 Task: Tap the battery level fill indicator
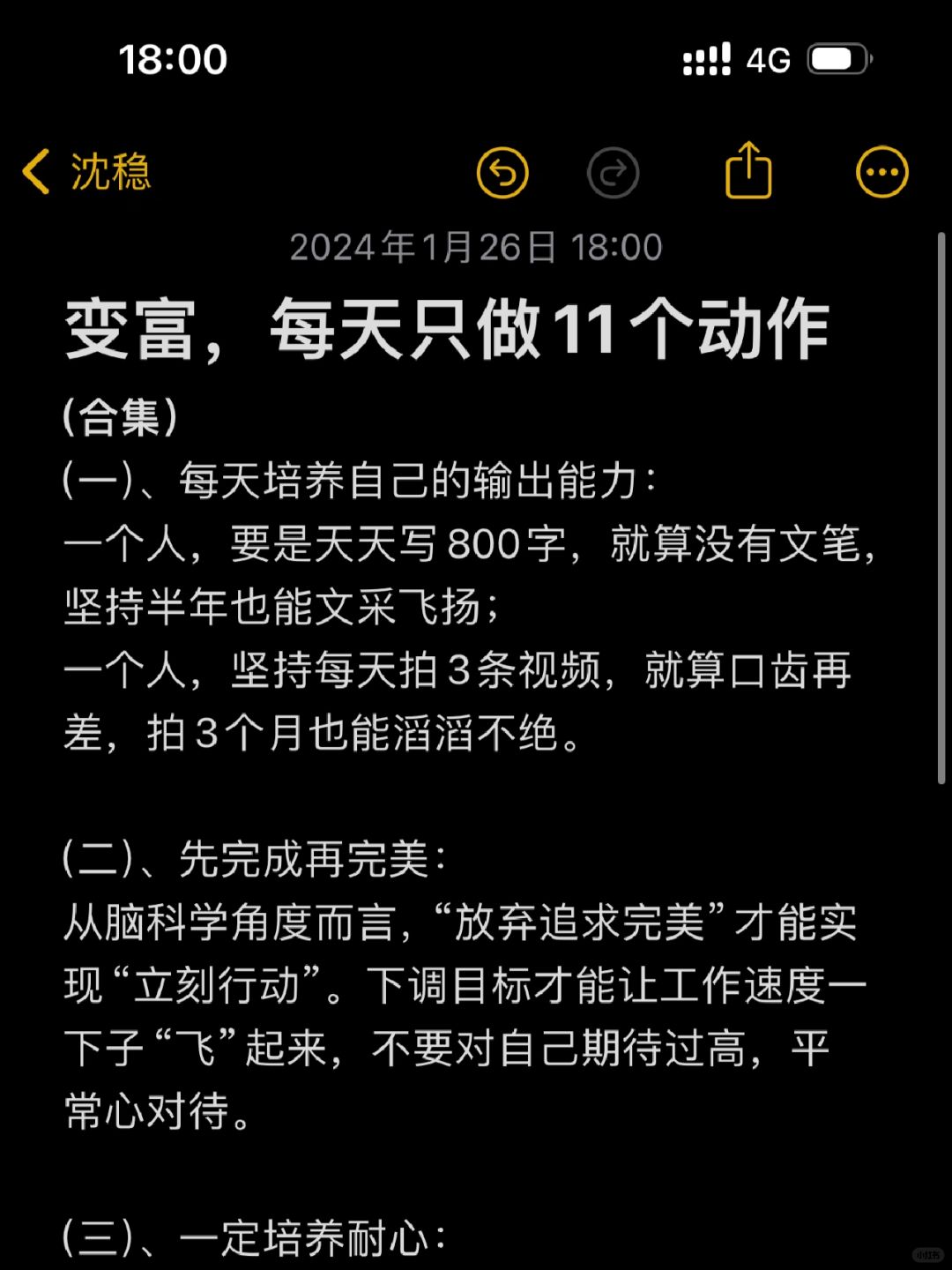833,58
